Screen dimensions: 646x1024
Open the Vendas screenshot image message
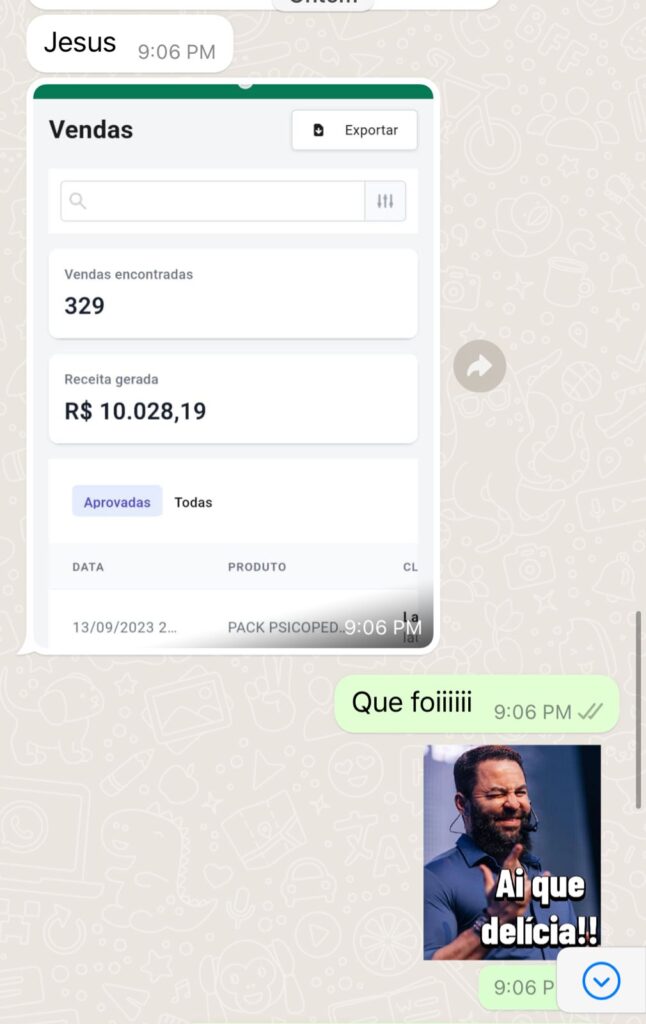pyautogui.click(x=233, y=365)
